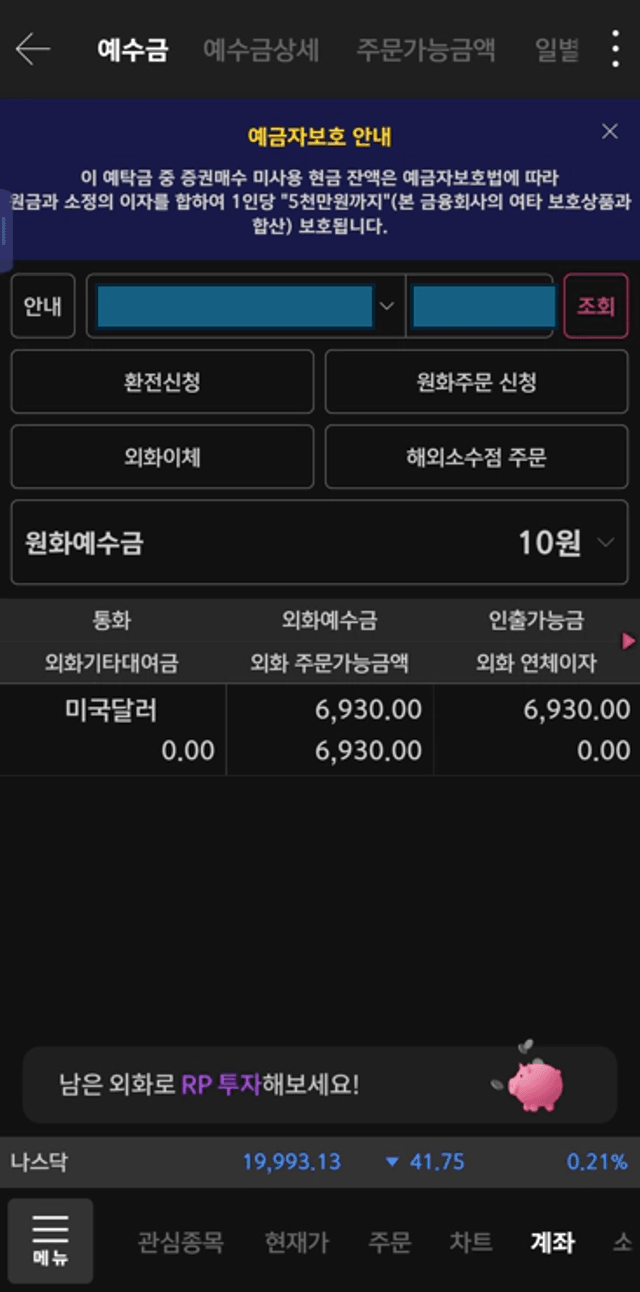Tap the 안내 button
The height and width of the screenshot is (1292, 640).
(x=43, y=306)
